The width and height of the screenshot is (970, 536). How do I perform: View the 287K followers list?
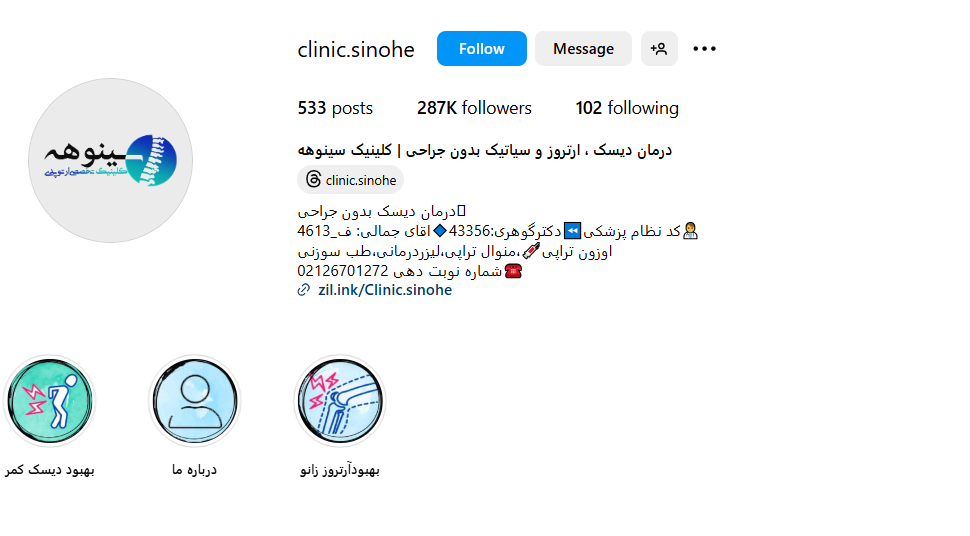(x=474, y=108)
